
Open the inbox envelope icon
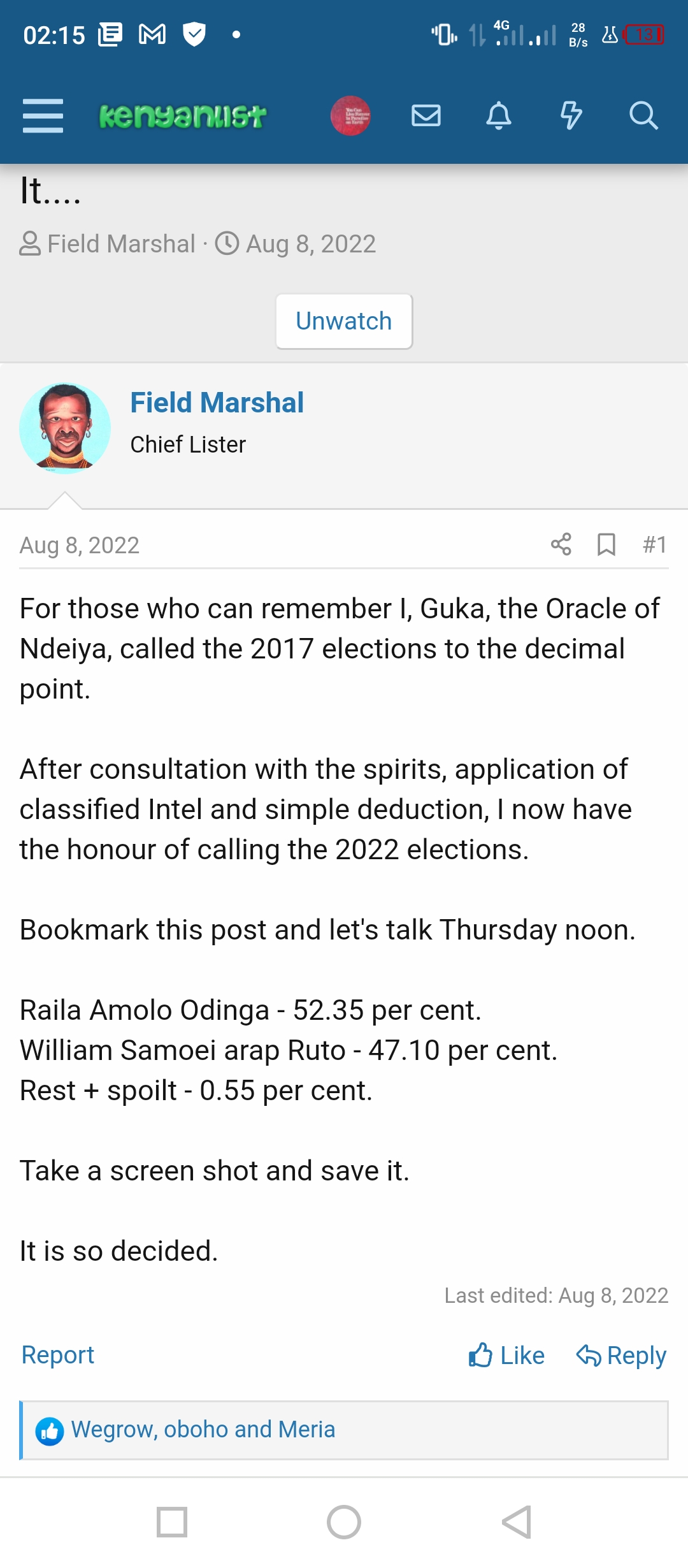tap(426, 116)
